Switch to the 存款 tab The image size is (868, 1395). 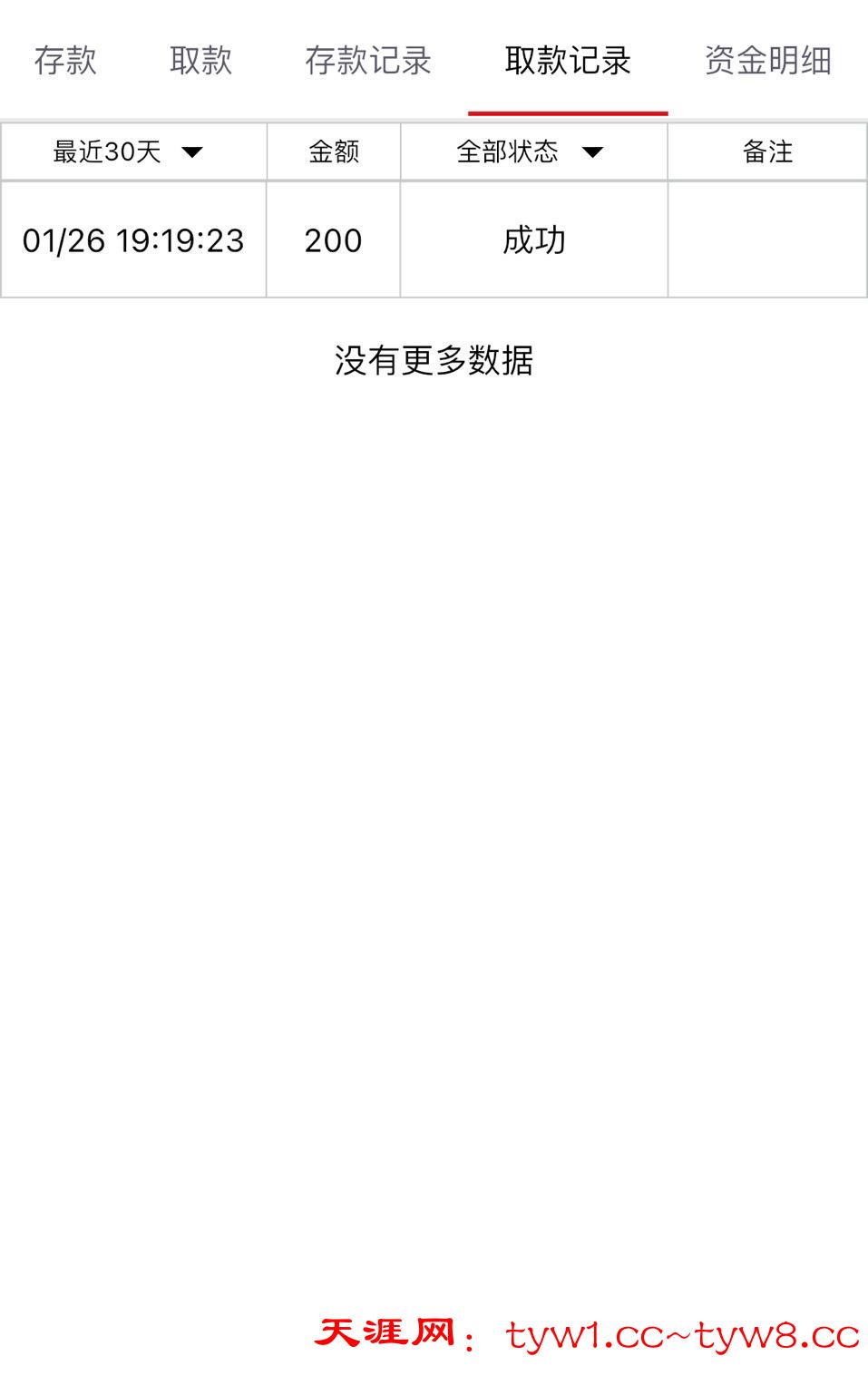pos(65,61)
